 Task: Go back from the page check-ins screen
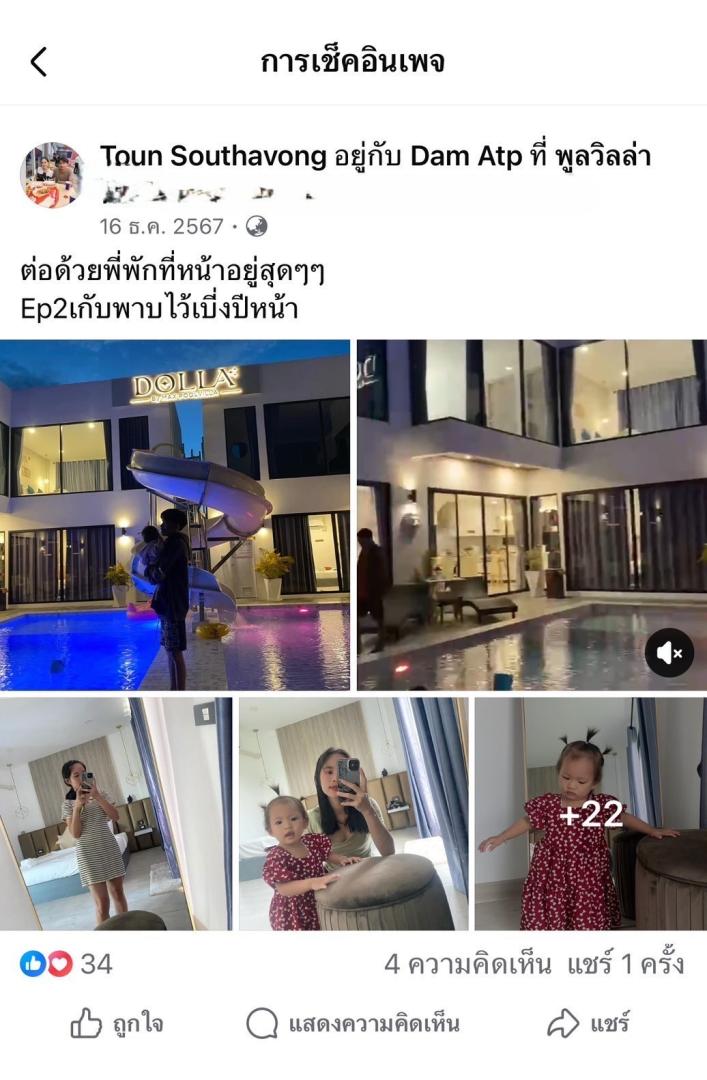39,62
